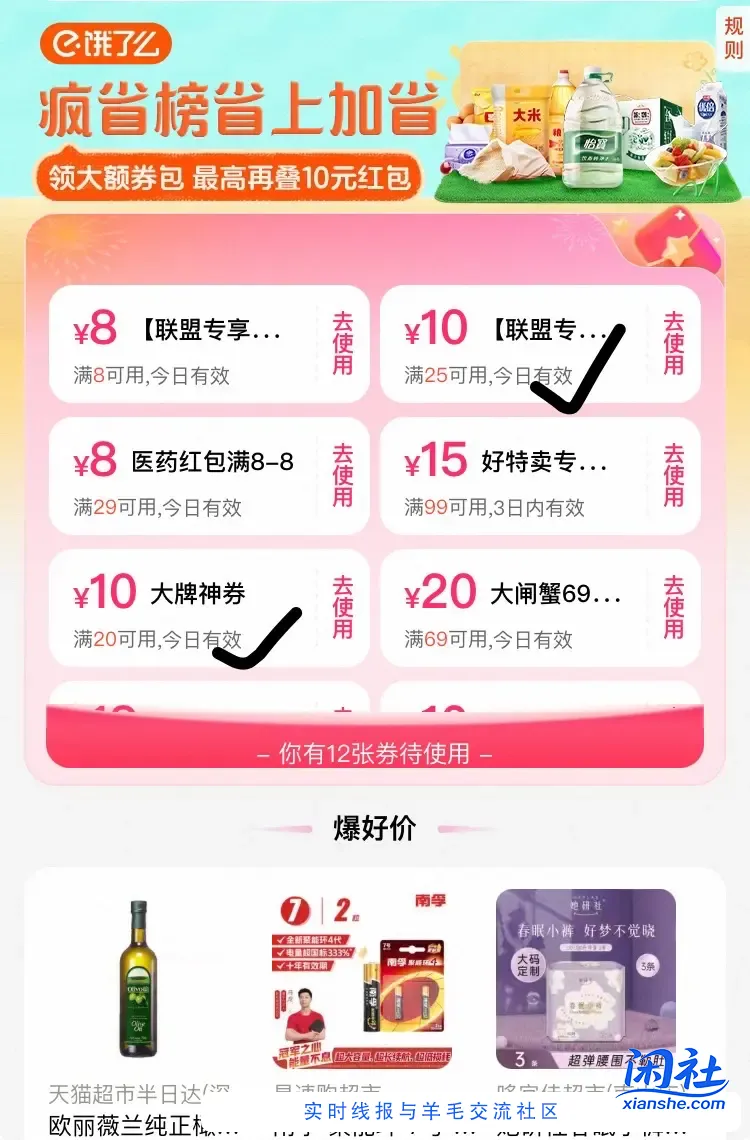Open the 爆好价 section header
Image resolution: width=750 pixels, height=1140 pixels.
pos(375,829)
